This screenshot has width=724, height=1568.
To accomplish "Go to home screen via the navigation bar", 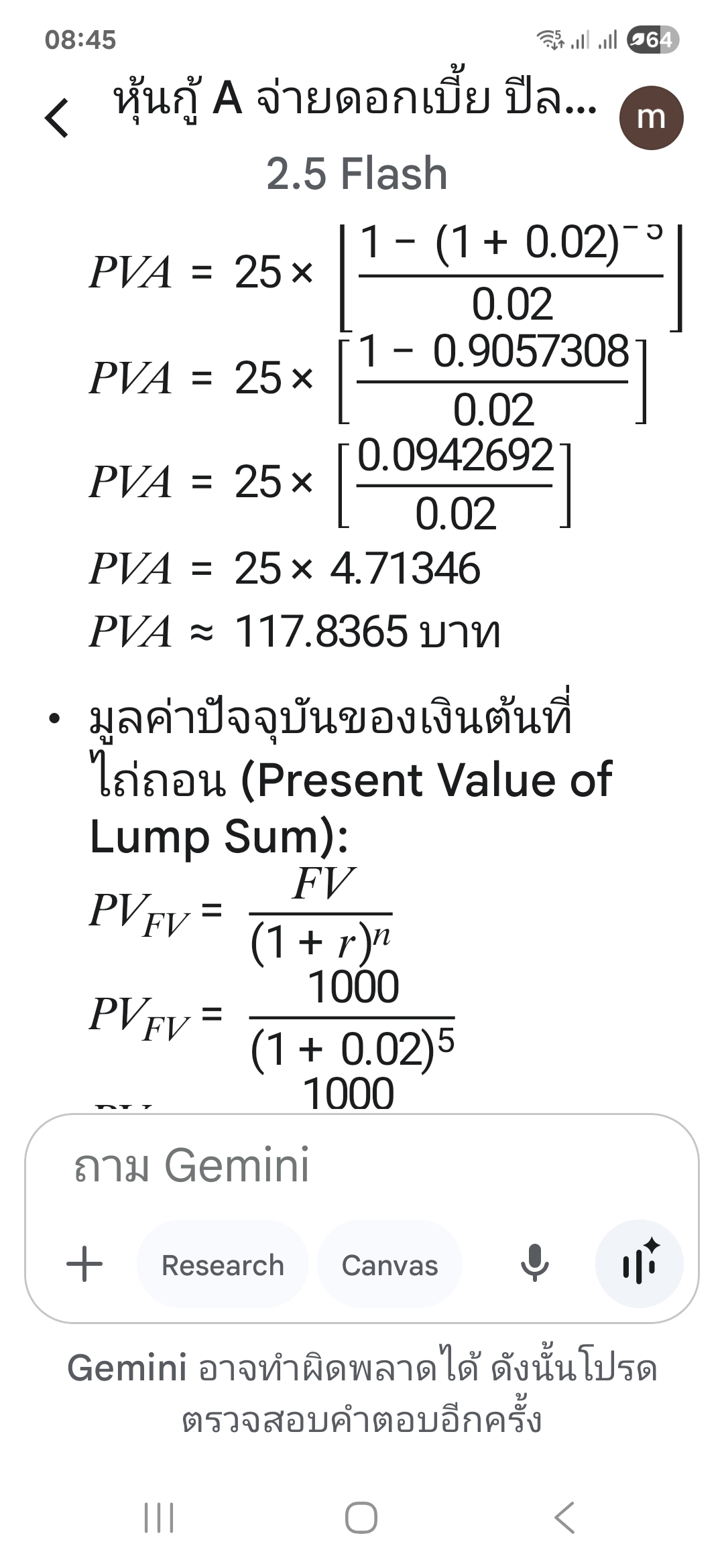I will coord(361,1517).
